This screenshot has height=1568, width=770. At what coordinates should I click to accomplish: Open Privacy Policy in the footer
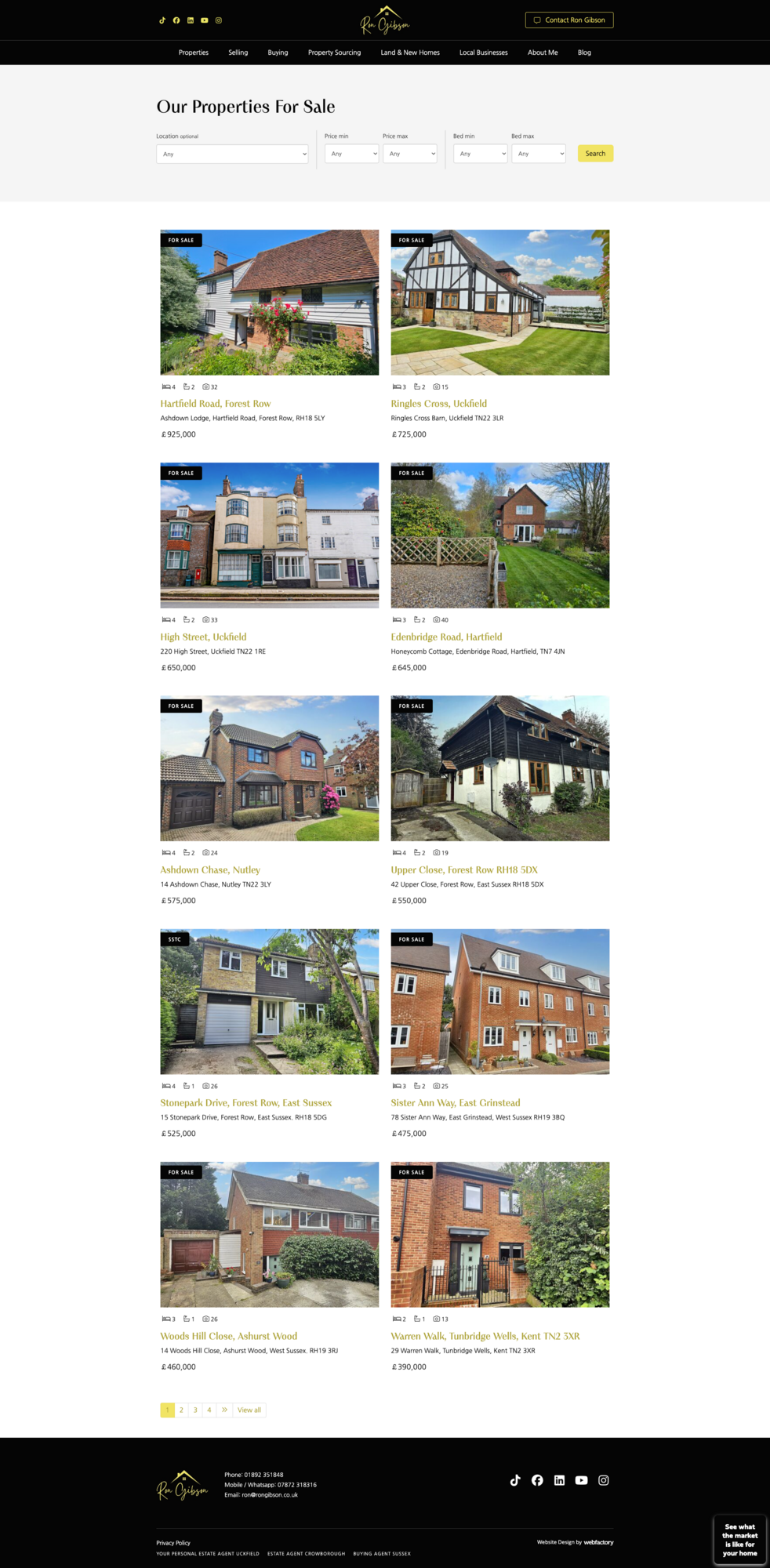[173, 1542]
